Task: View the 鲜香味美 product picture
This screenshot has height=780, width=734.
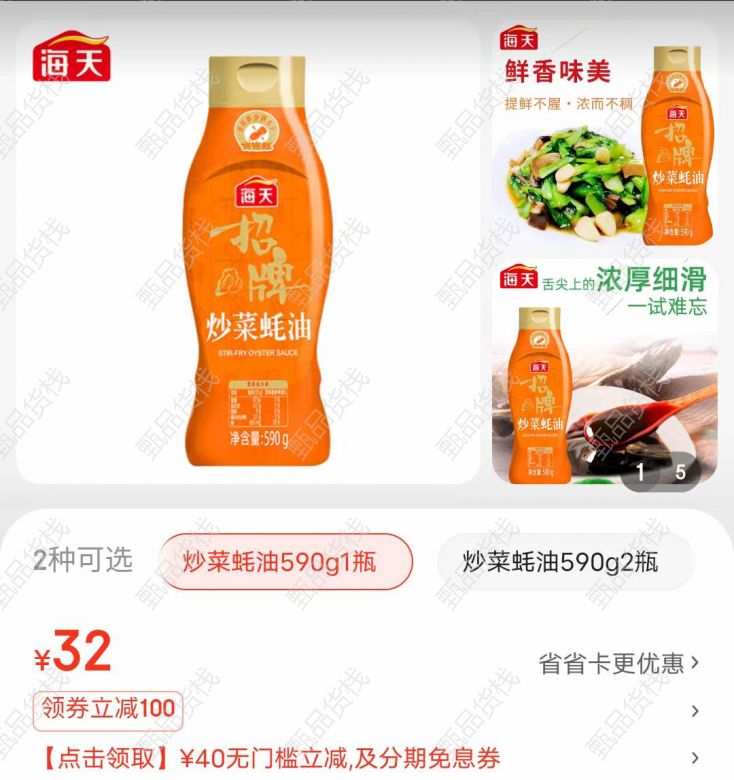Action: coord(606,135)
